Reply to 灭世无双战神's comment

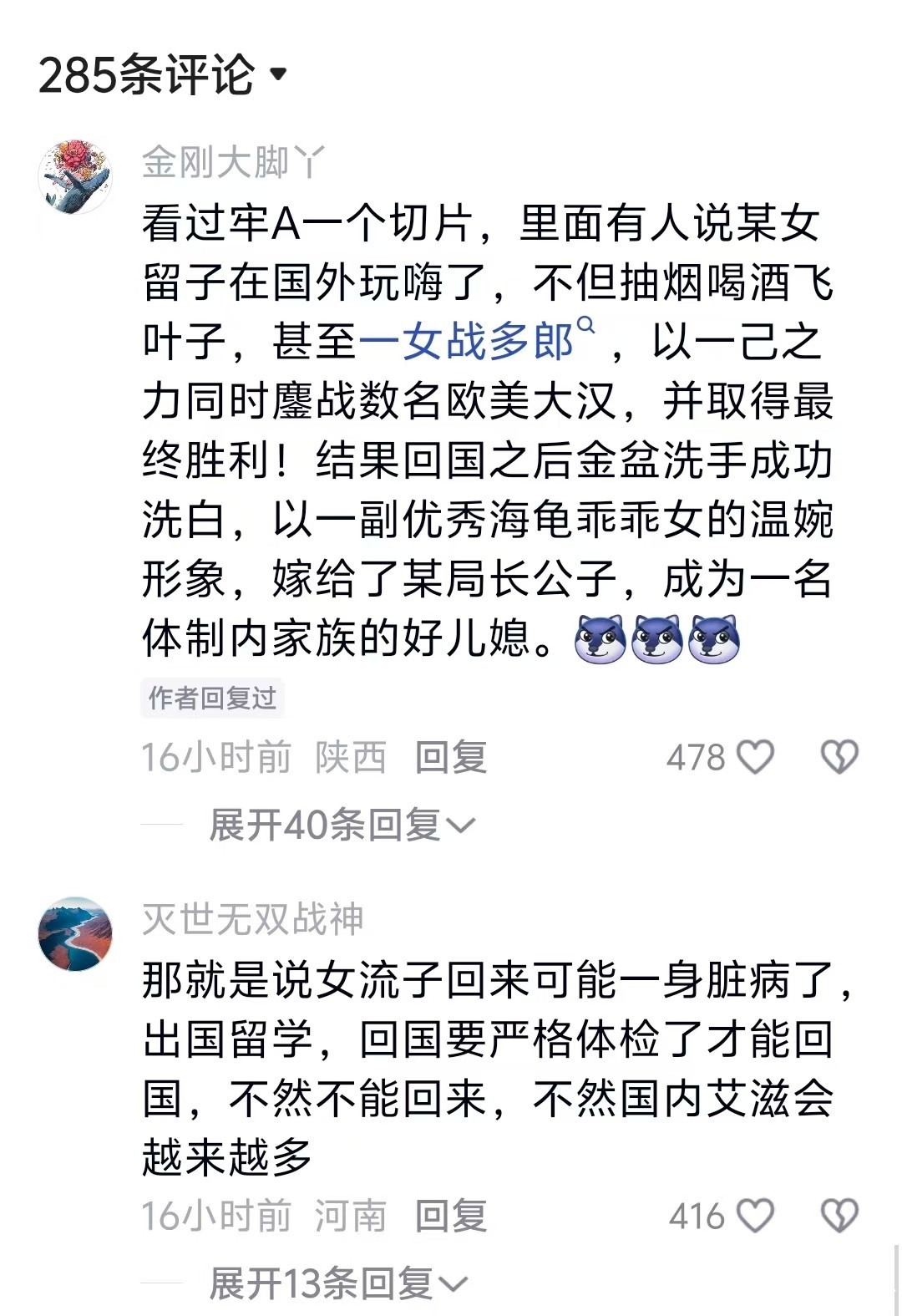pyautogui.click(x=451, y=1217)
